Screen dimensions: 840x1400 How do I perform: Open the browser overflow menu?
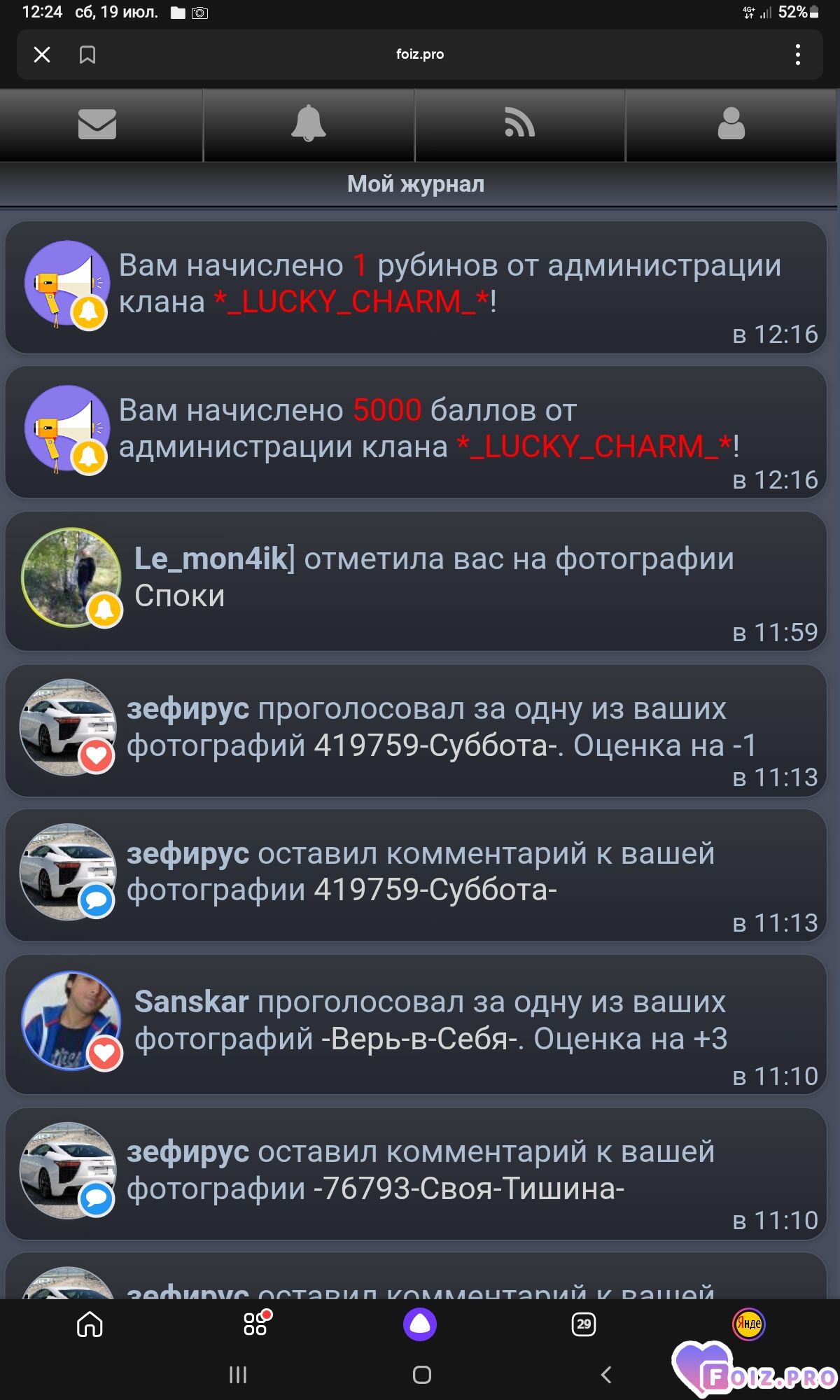coord(797,55)
